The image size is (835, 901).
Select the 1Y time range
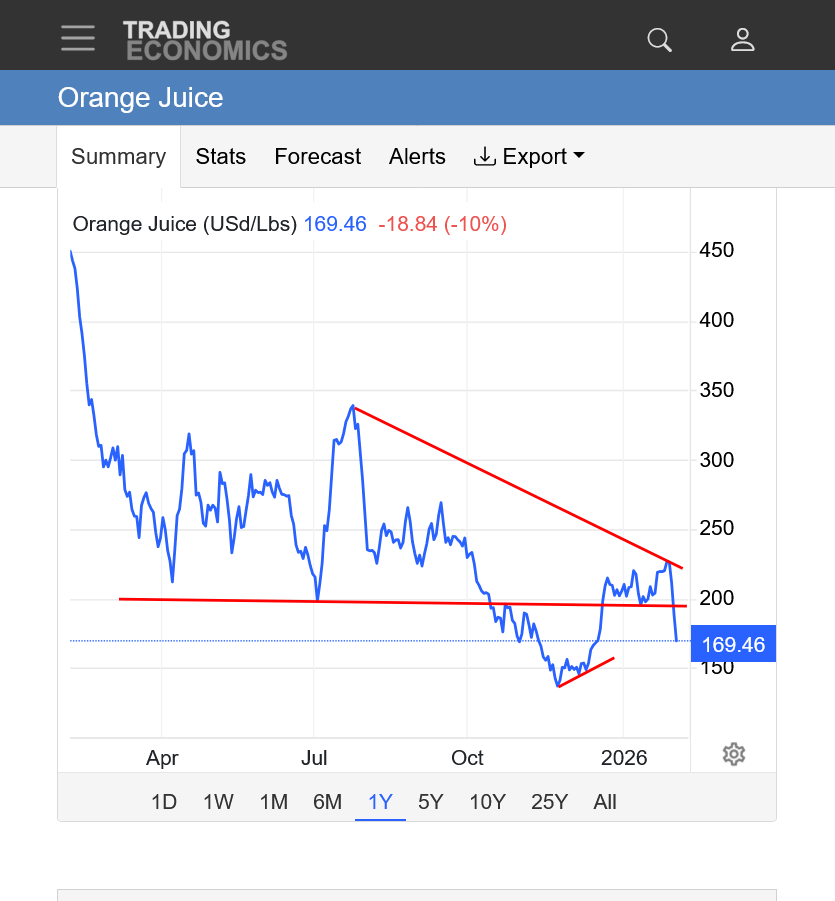tap(380, 802)
